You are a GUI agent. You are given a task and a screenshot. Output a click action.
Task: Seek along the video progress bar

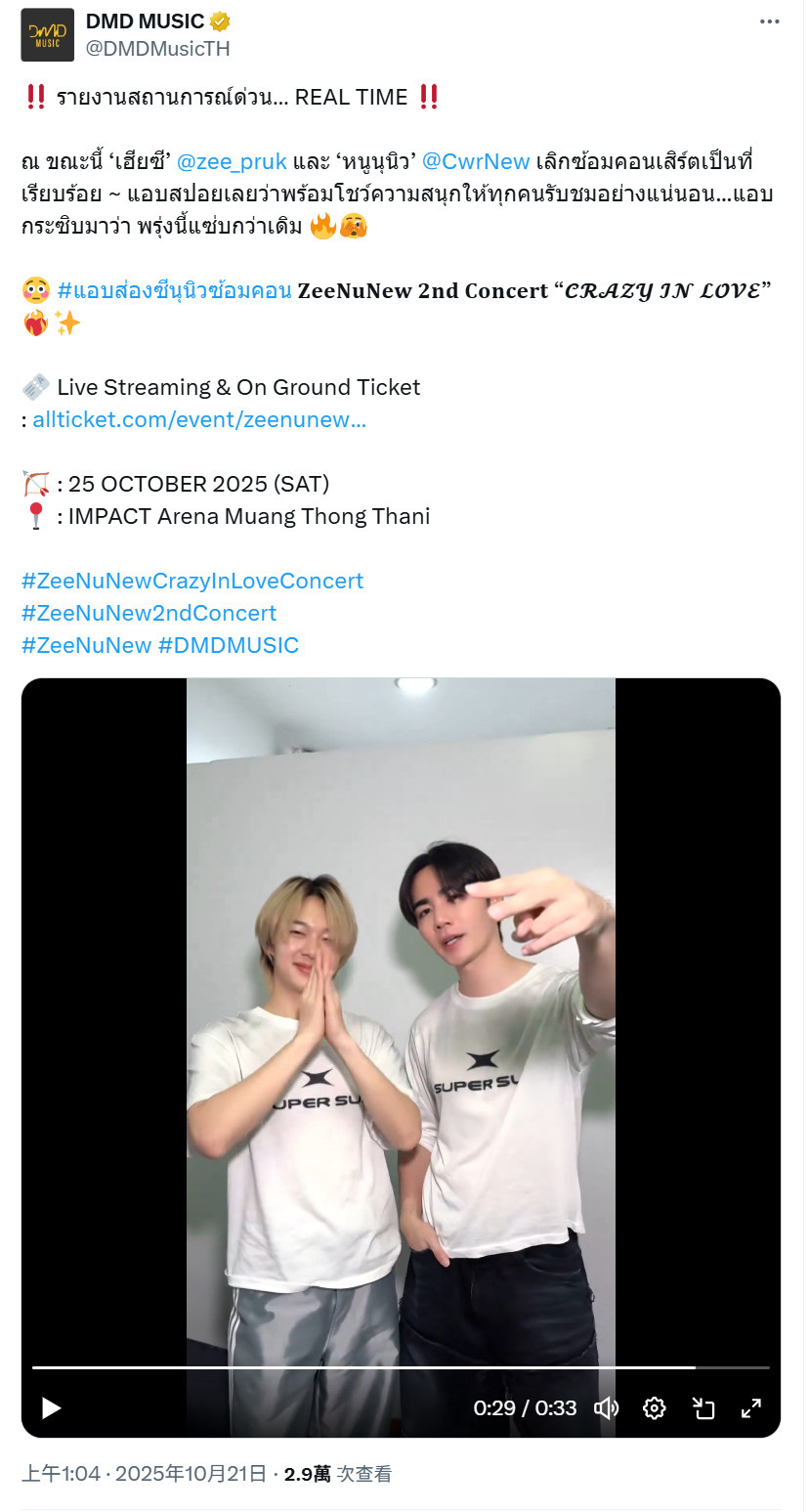391,1367
